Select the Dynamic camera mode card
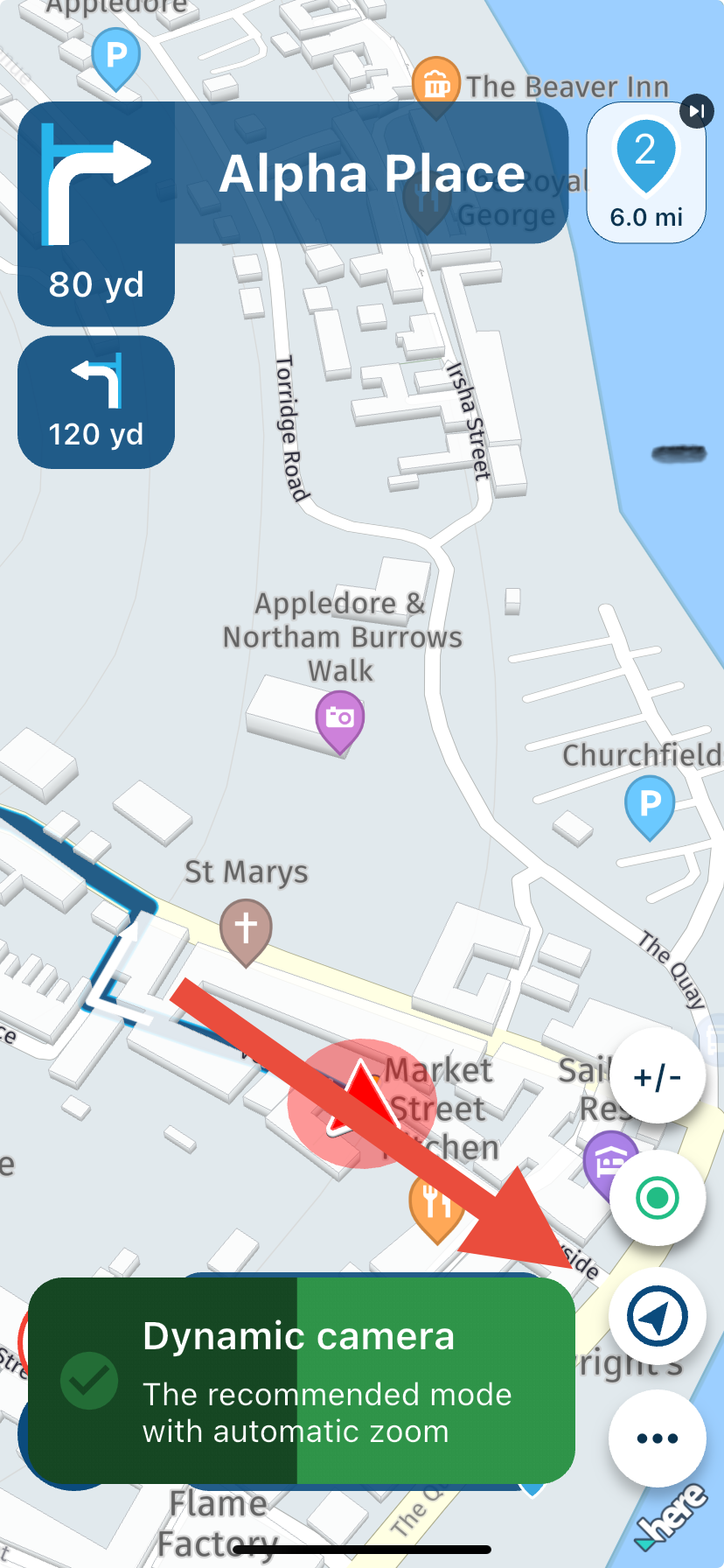The width and height of the screenshot is (724, 1568). (302, 1381)
